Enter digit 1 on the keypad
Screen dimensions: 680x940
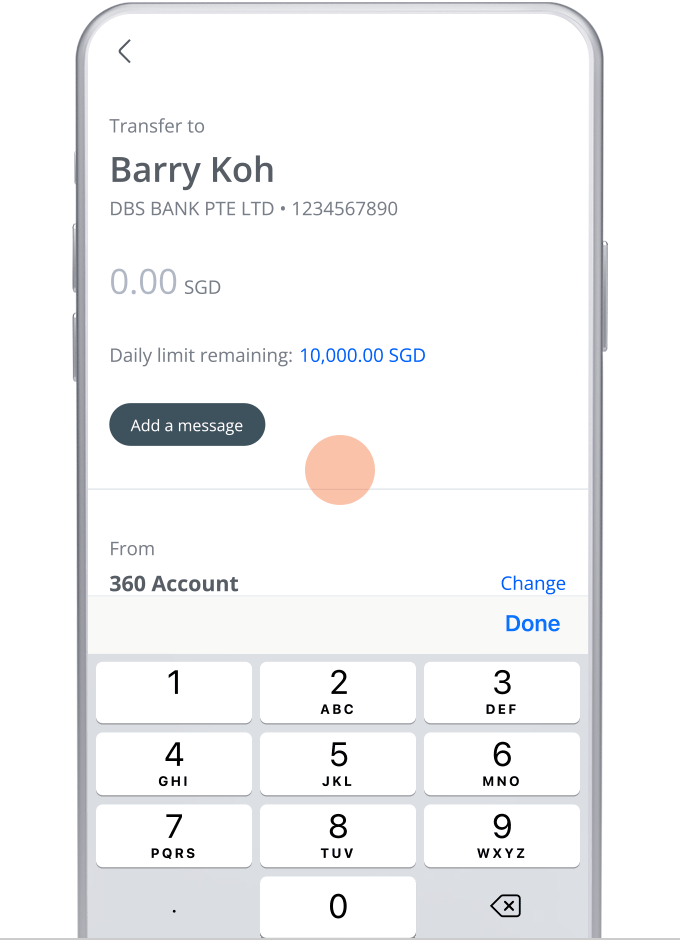[x=174, y=692]
